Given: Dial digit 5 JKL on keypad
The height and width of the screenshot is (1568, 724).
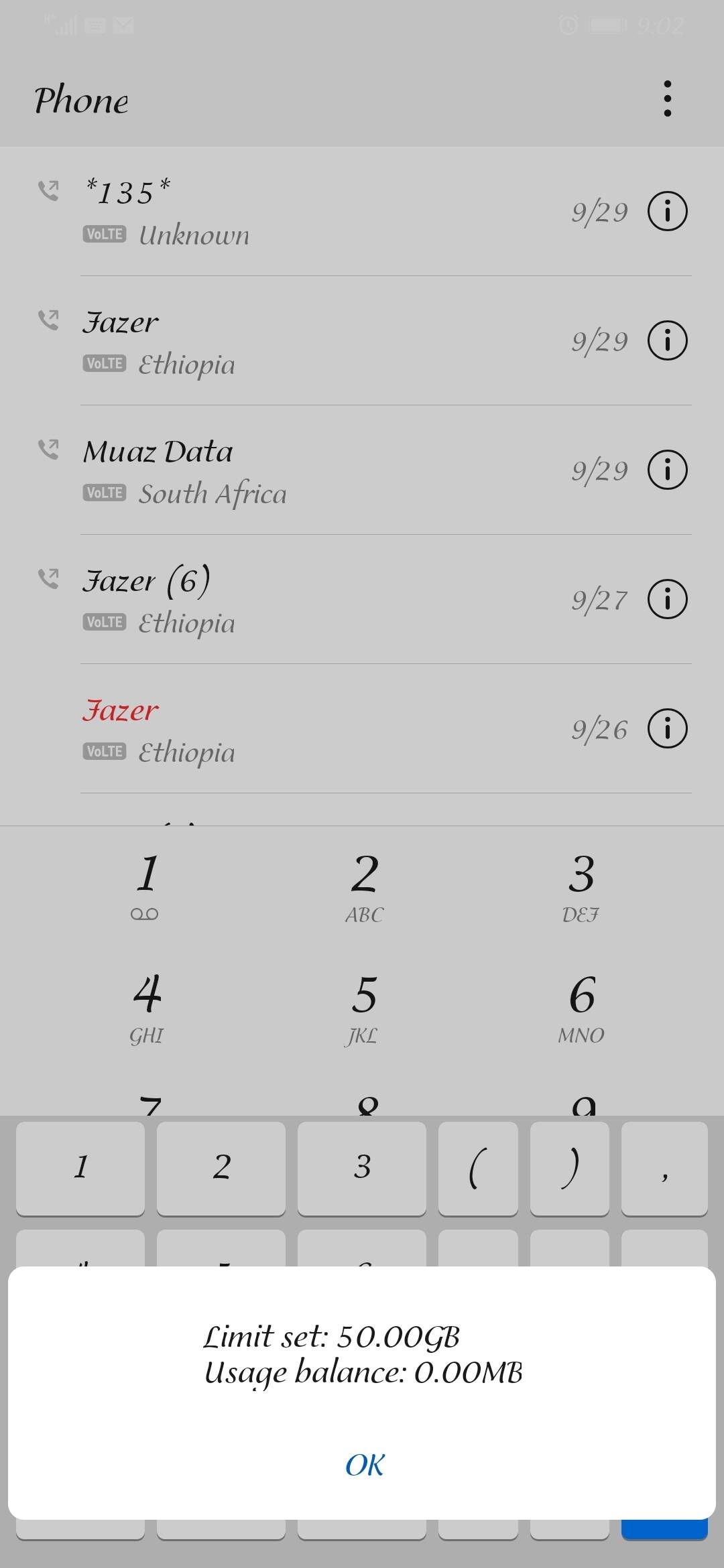Looking at the screenshot, I should pos(363,1006).
